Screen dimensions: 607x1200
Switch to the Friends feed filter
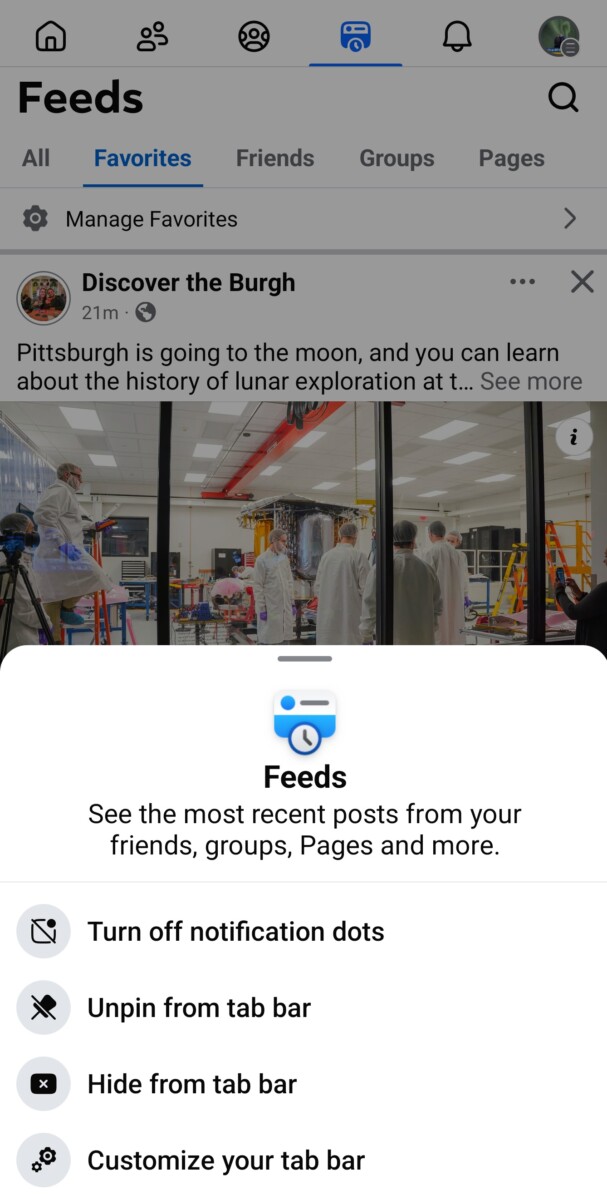[x=275, y=158]
